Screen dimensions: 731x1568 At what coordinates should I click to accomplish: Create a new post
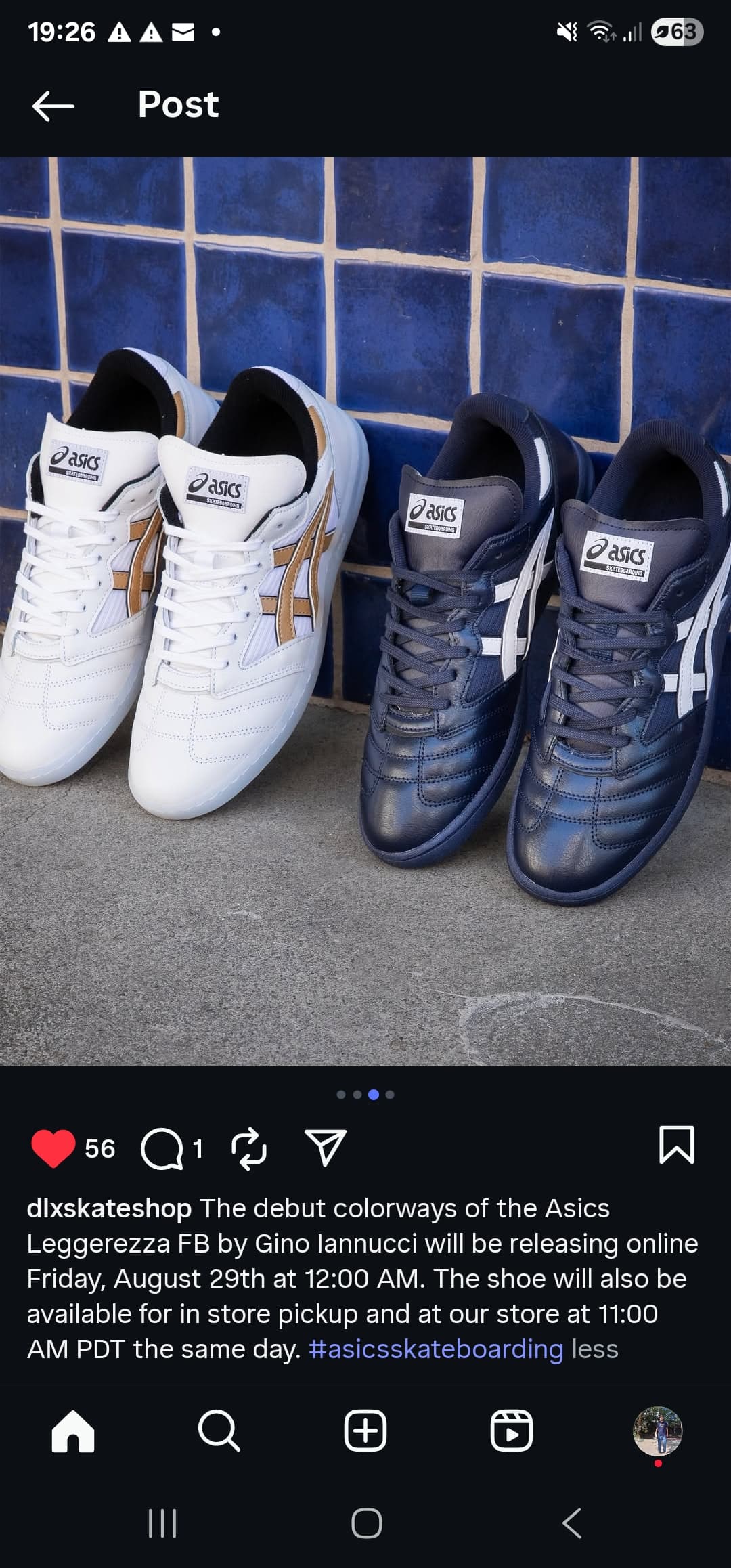pos(365,1431)
